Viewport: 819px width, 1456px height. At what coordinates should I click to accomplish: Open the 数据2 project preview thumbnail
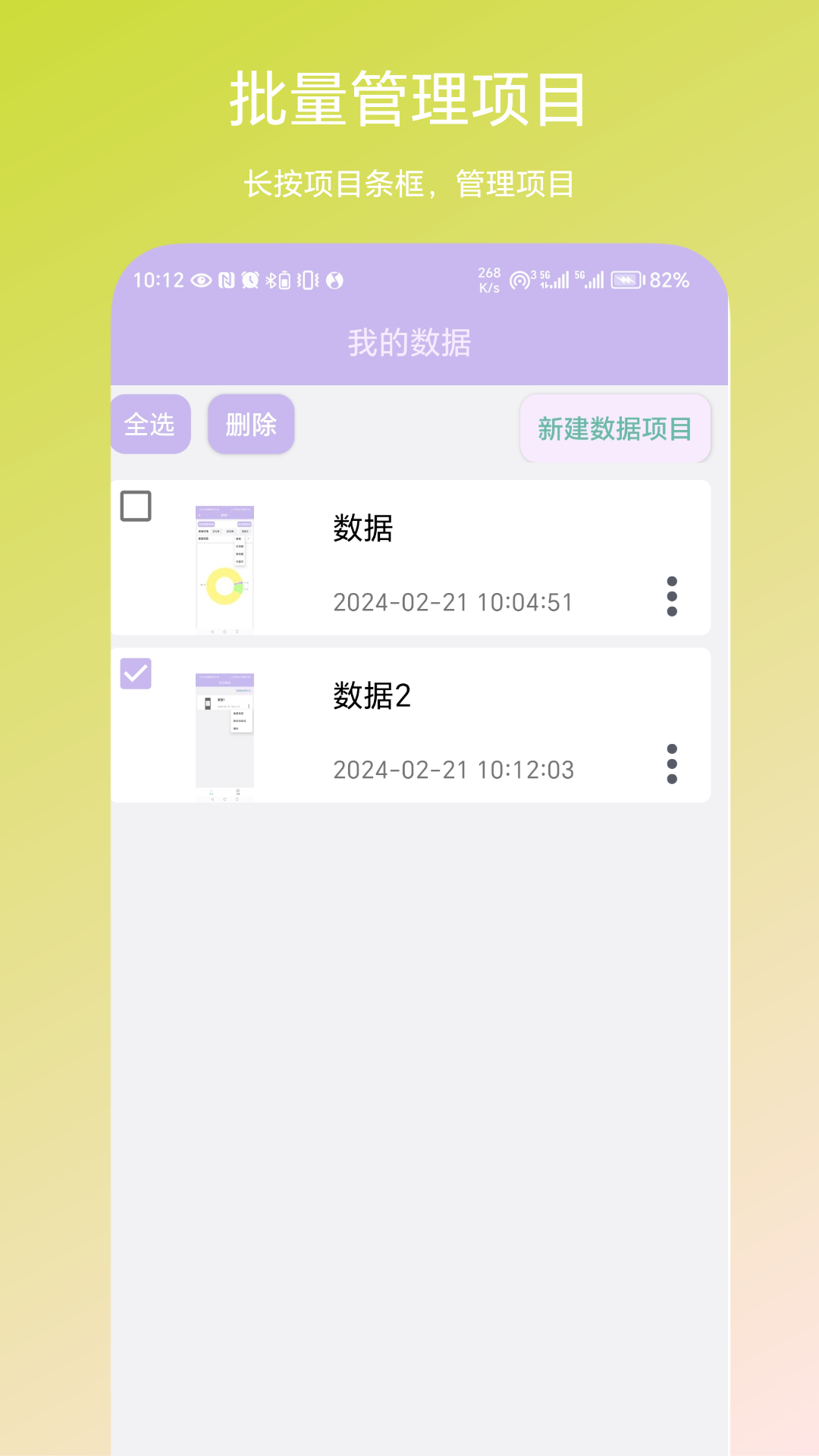[x=225, y=730]
